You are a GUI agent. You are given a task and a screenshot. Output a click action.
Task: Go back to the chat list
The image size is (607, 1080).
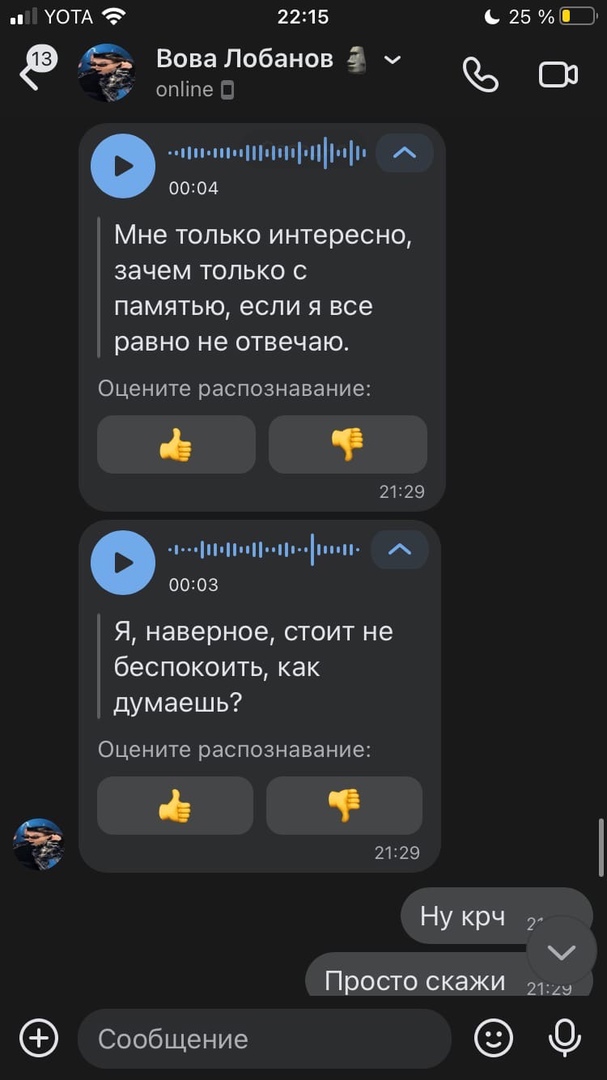click(30, 75)
